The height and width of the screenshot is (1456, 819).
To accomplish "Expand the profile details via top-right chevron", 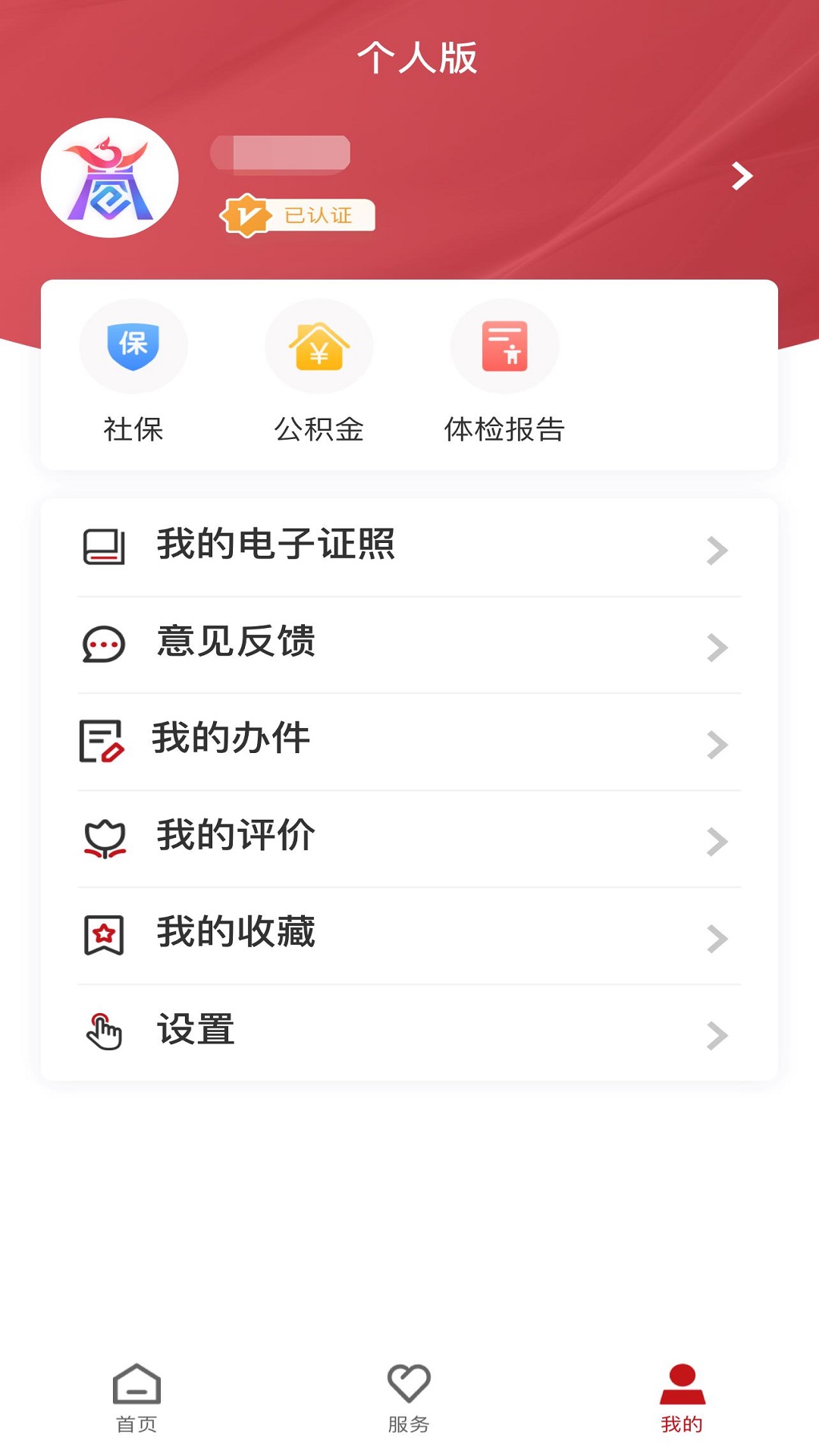I will tap(739, 176).
